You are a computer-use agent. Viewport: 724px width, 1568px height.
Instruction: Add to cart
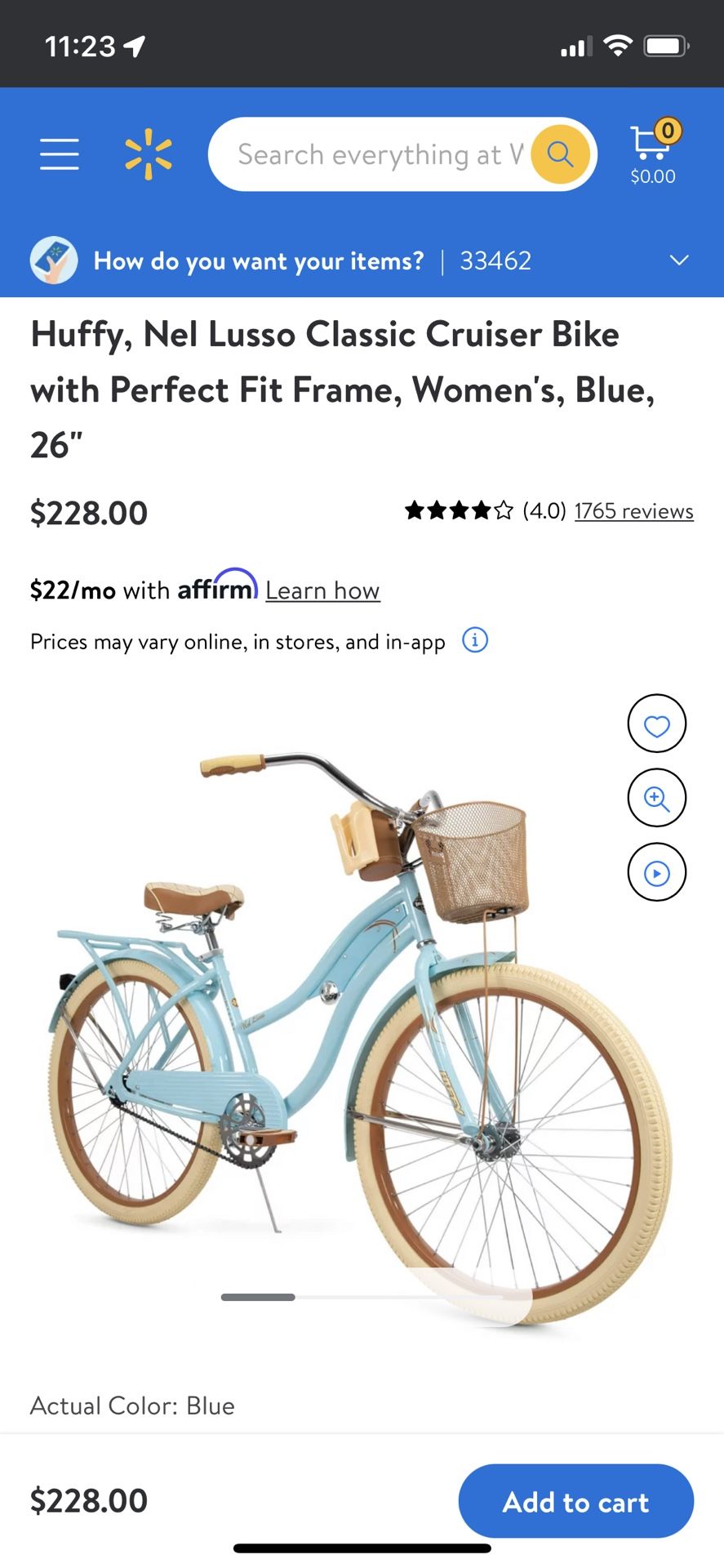(x=575, y=1501)
